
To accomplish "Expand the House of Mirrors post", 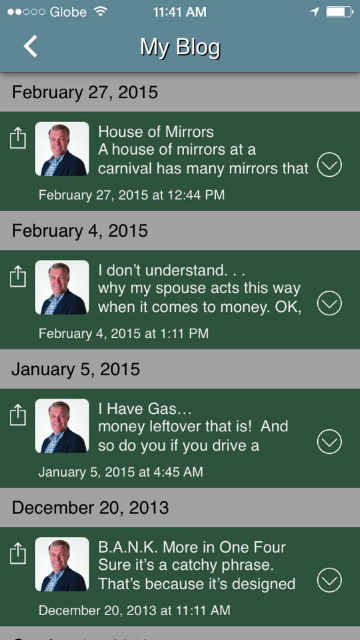I will [329, 165].
